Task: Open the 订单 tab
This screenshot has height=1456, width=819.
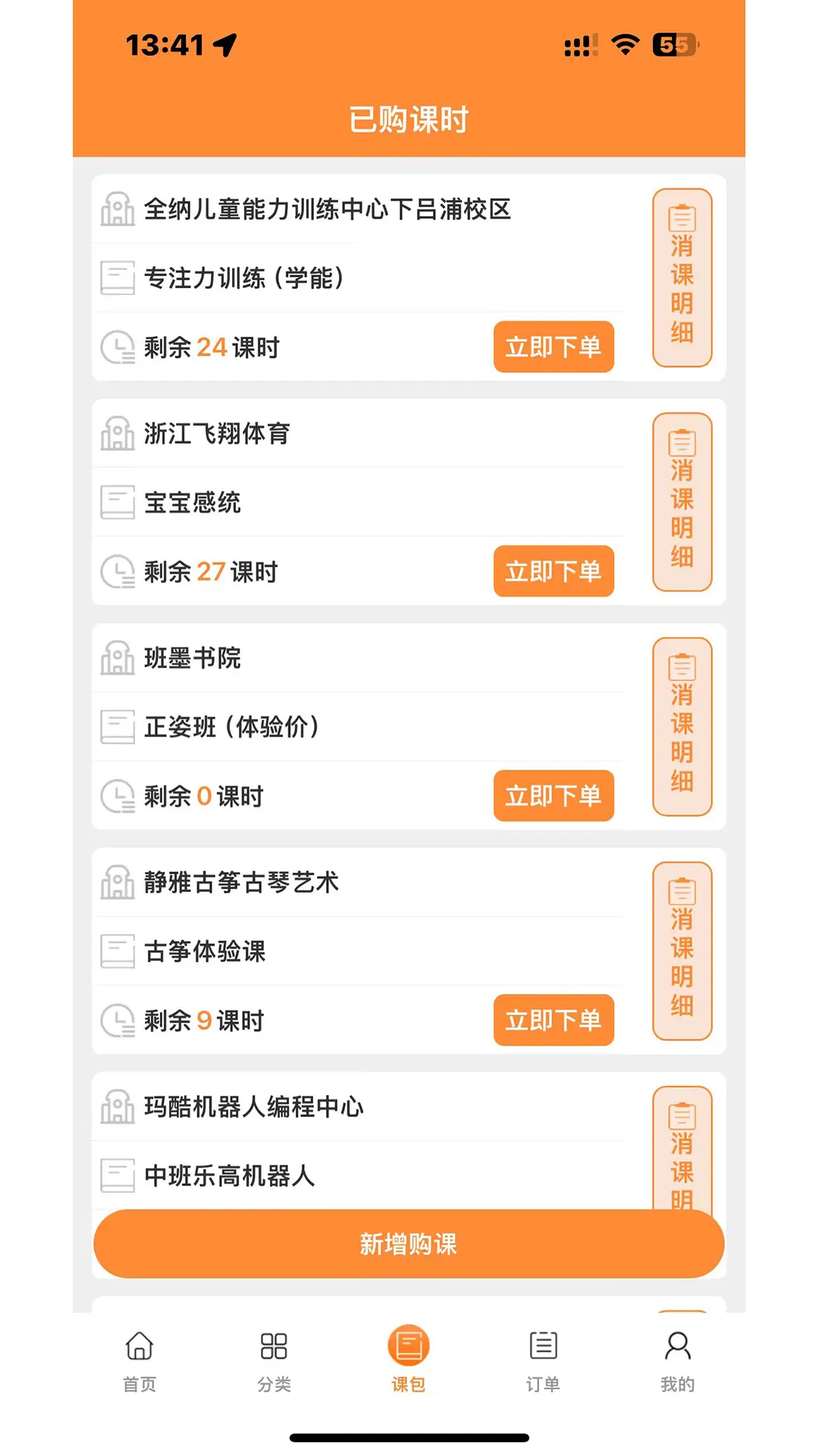Action: tap(543, 1361)
